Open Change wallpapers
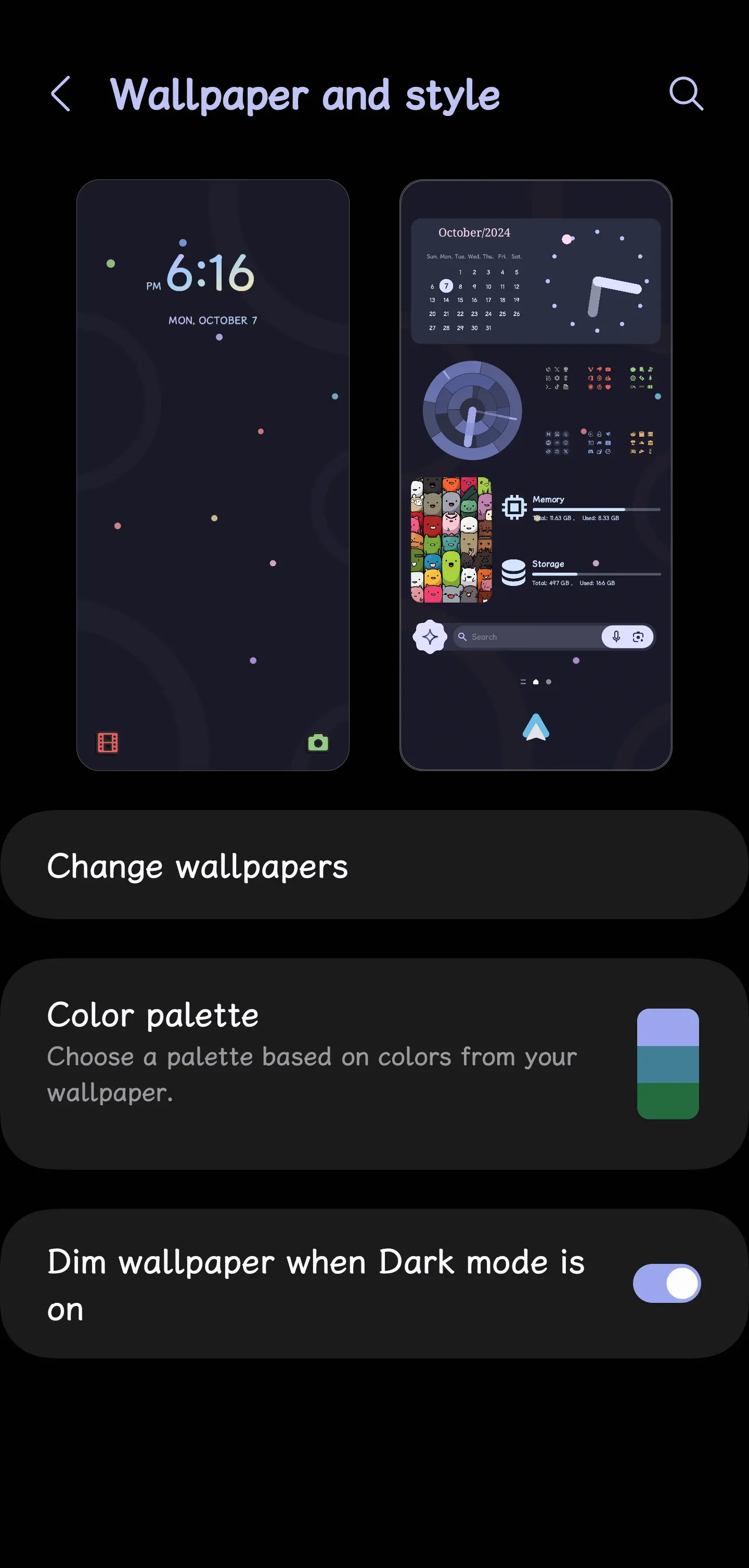 374,865
